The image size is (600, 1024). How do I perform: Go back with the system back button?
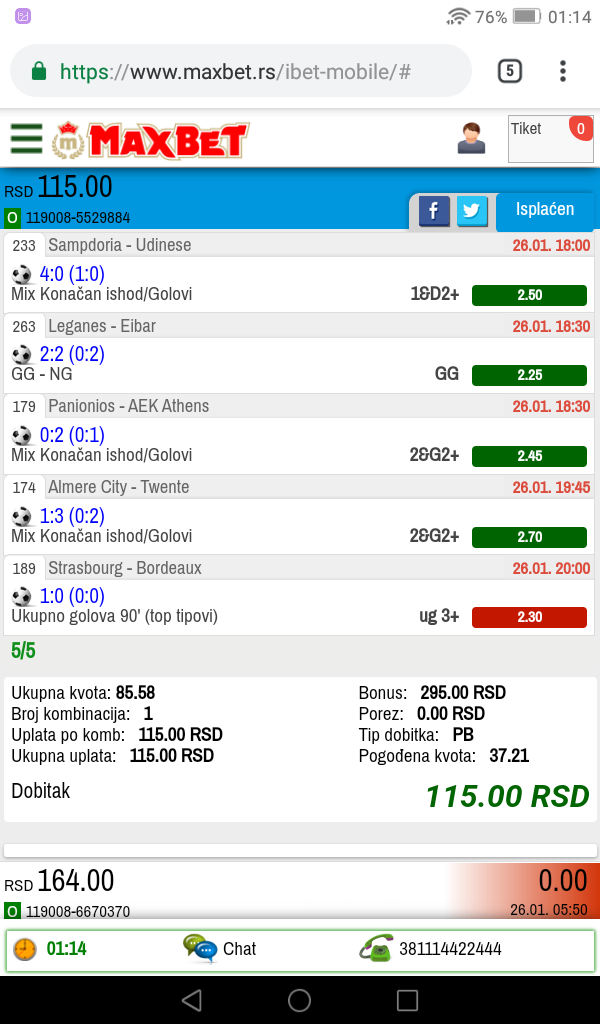coord(191,1000)
